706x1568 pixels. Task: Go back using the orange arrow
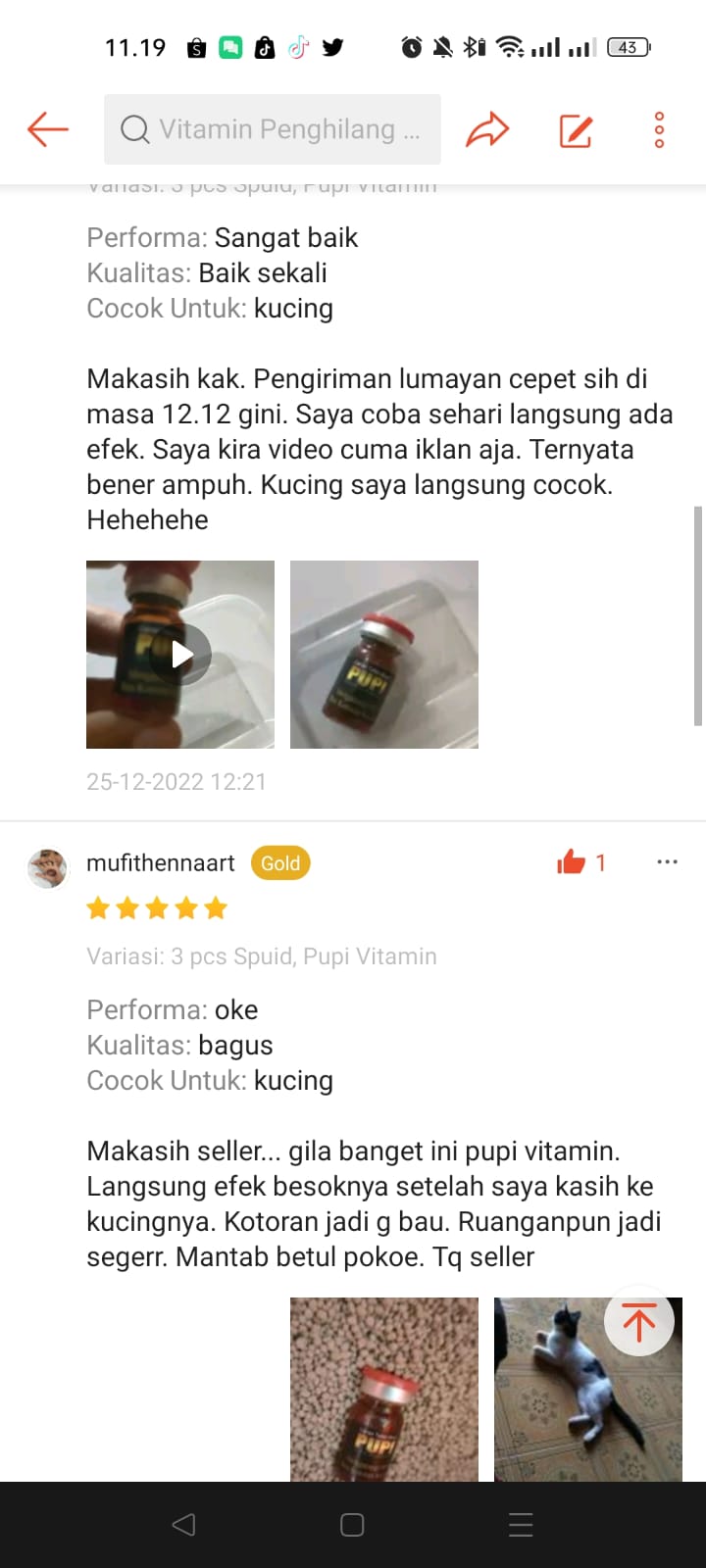pos(47,129)
